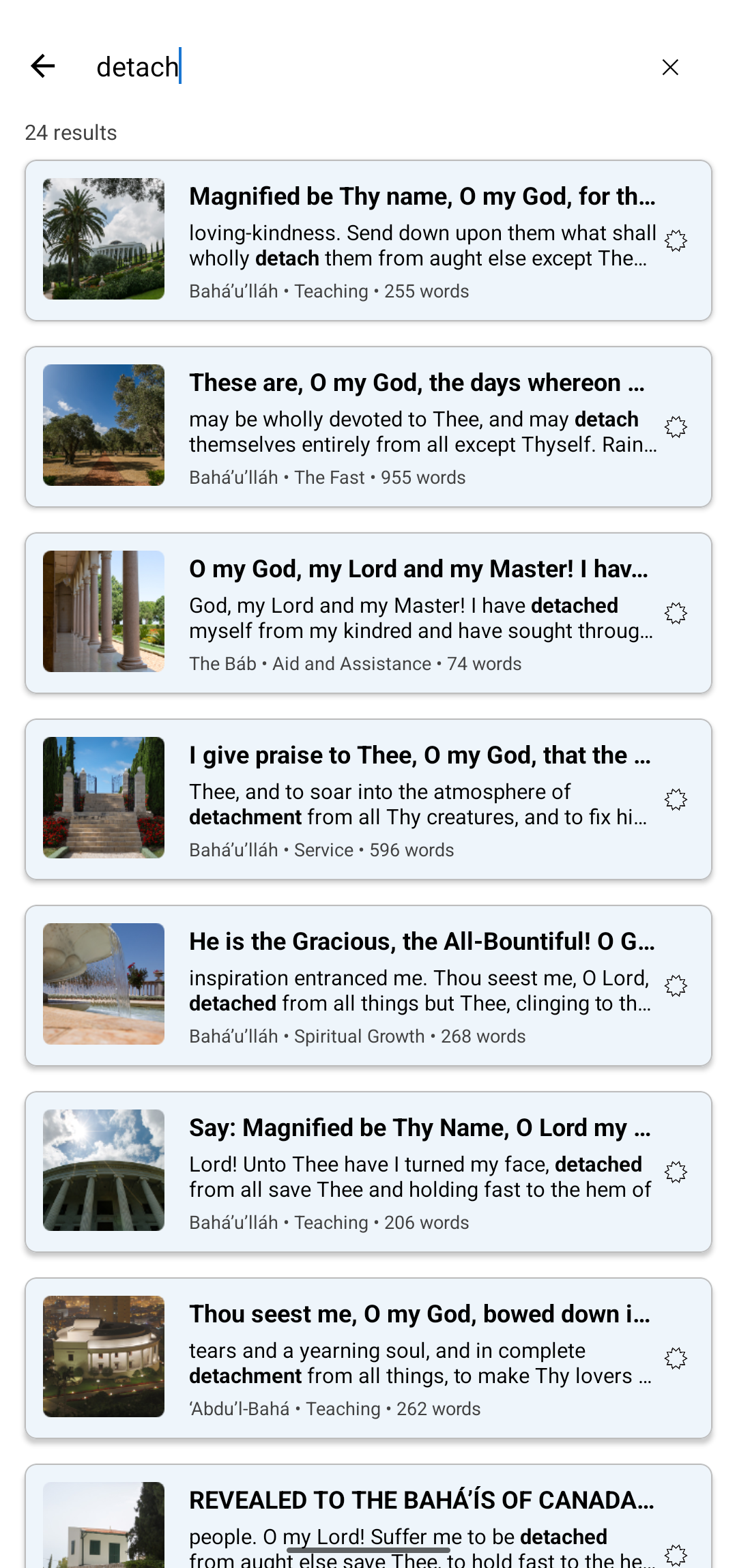Click the "24 results" label
This screenshot has height=1568, width=737.
70,132
